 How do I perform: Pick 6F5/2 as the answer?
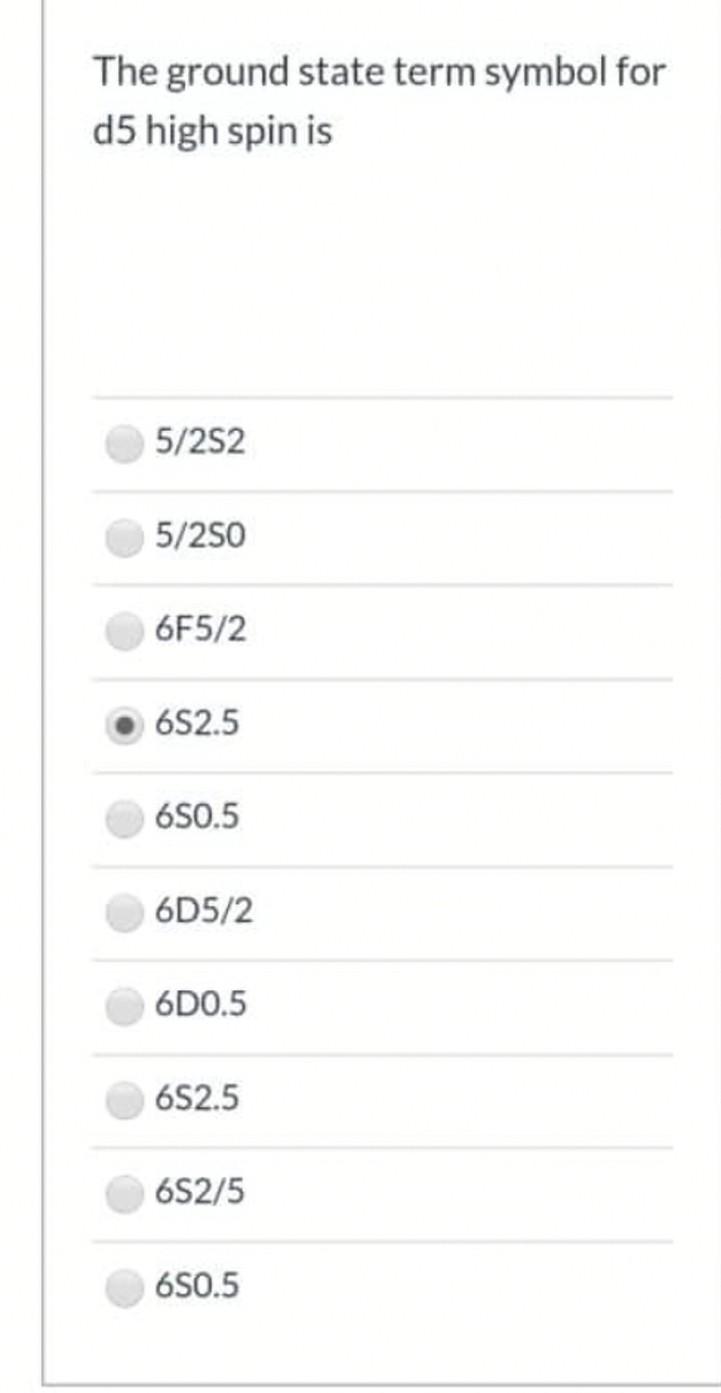coord(125,631)
